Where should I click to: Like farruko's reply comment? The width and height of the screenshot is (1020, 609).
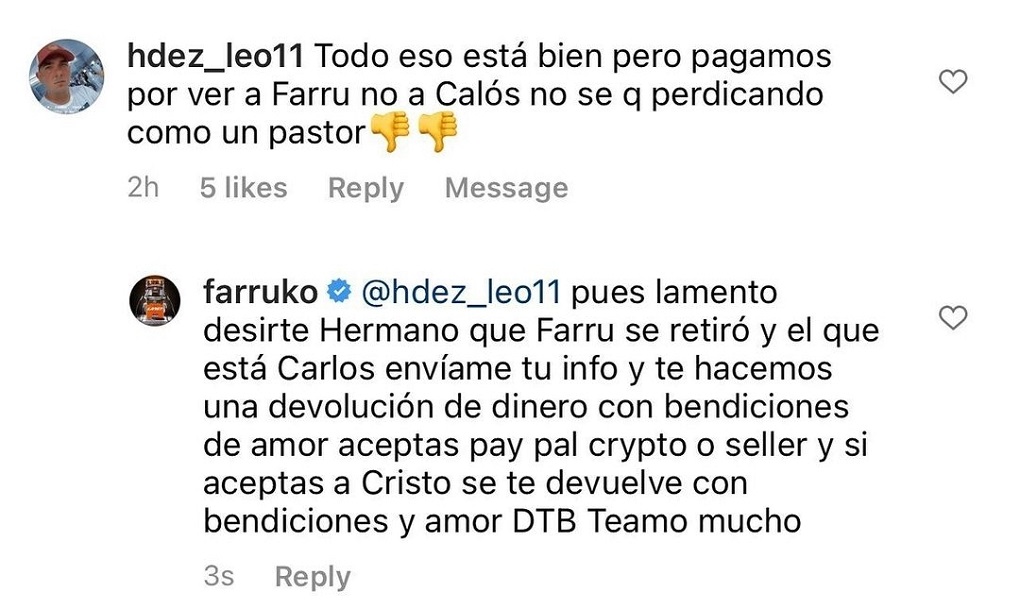pos(954,318)
